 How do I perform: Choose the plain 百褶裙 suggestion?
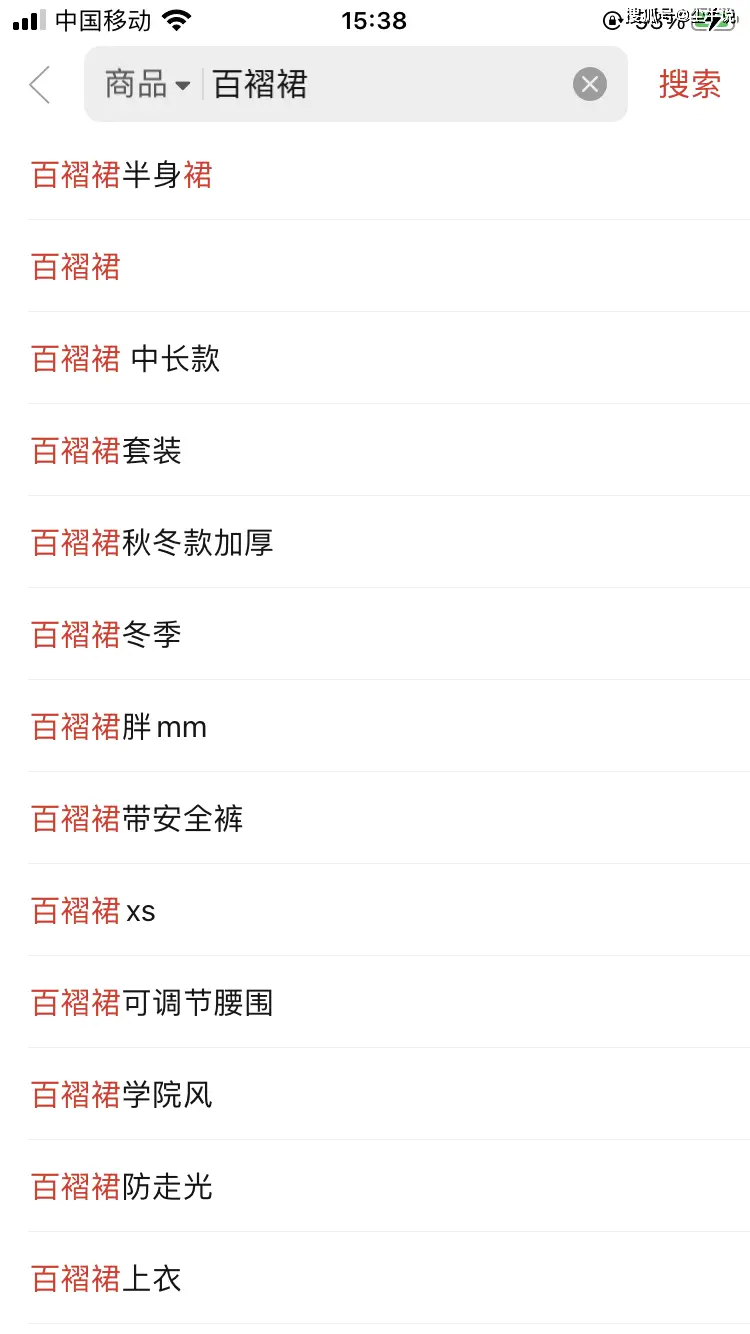(x=76, y=267)
